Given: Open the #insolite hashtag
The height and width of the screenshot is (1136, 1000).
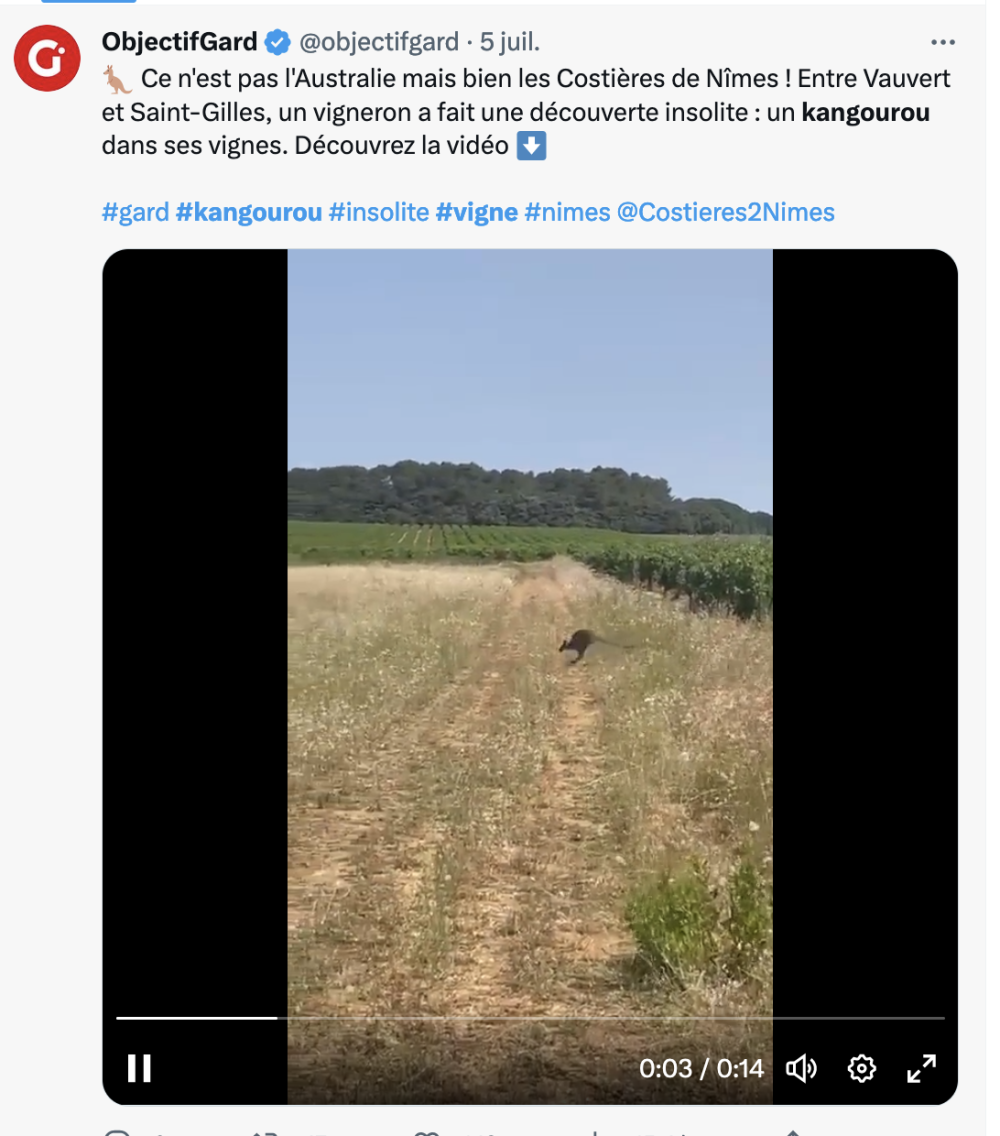Looking at the screenshot, I should point(378,212).
